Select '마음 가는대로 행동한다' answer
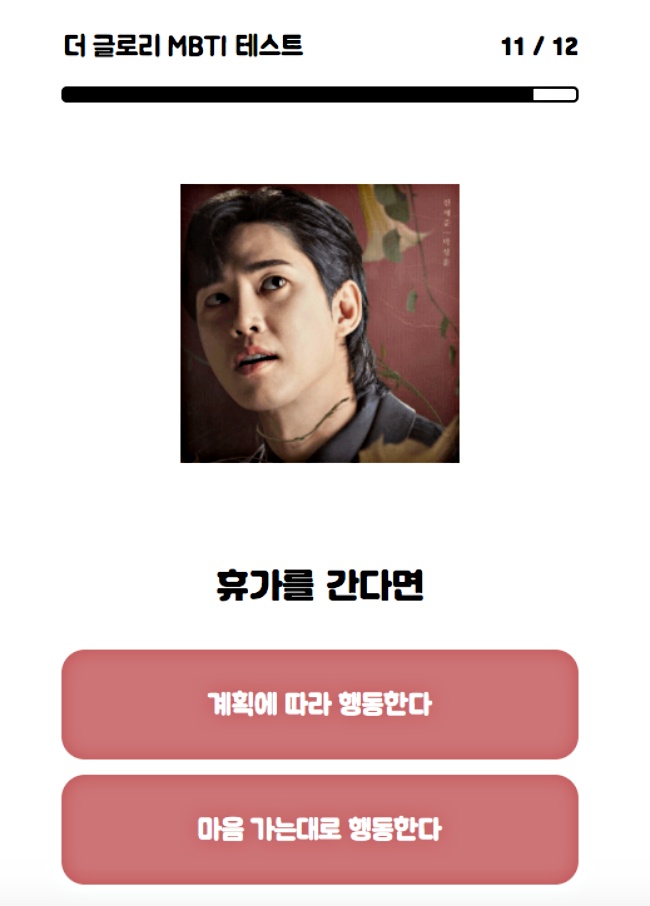 point(320,829)
